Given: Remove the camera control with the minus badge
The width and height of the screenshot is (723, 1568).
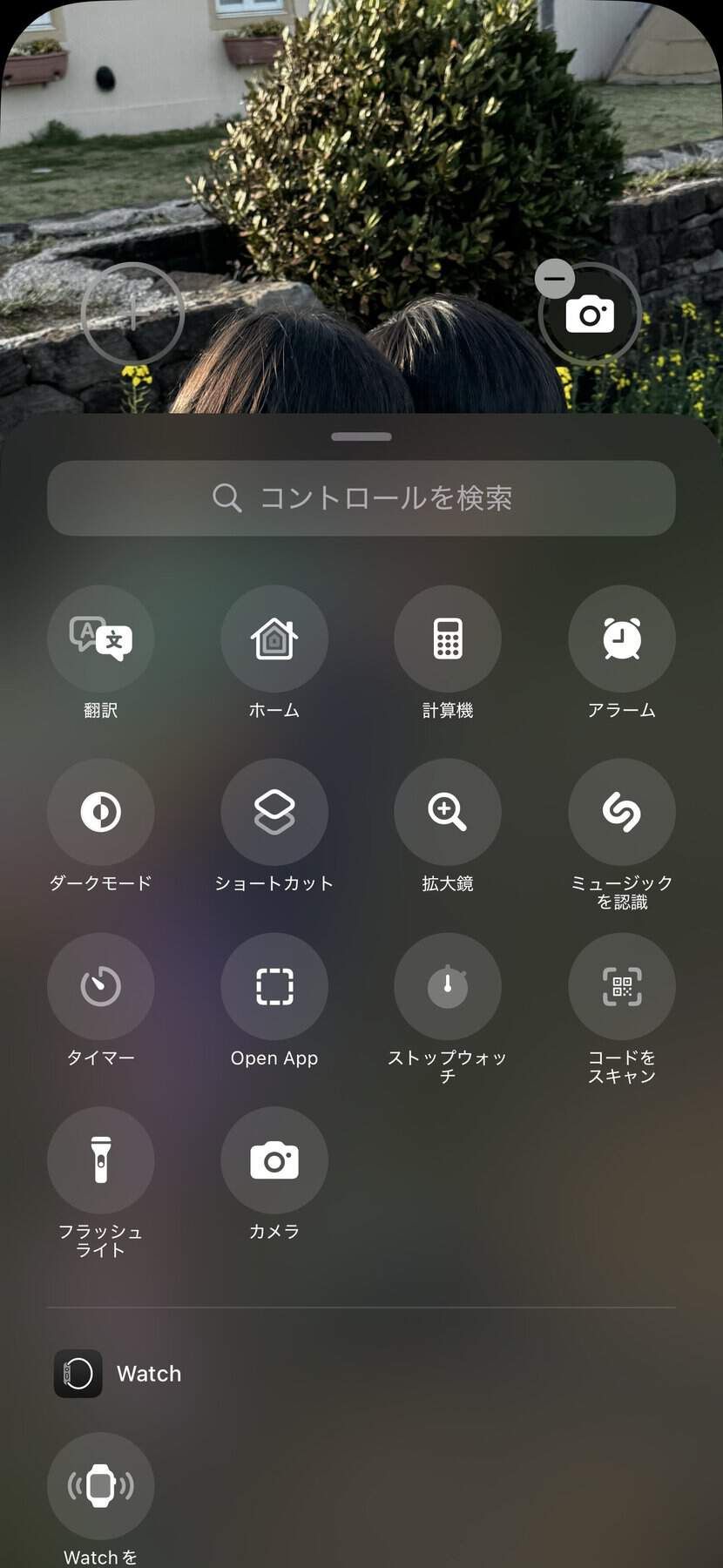Looking at the screenshot, I should point(555,280).
